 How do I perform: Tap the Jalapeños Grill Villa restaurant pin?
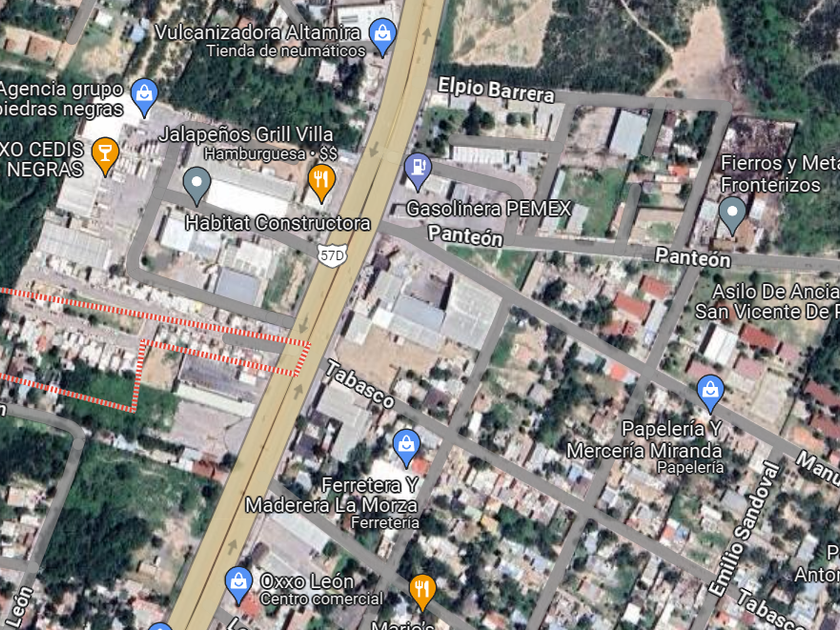[321, 182]
